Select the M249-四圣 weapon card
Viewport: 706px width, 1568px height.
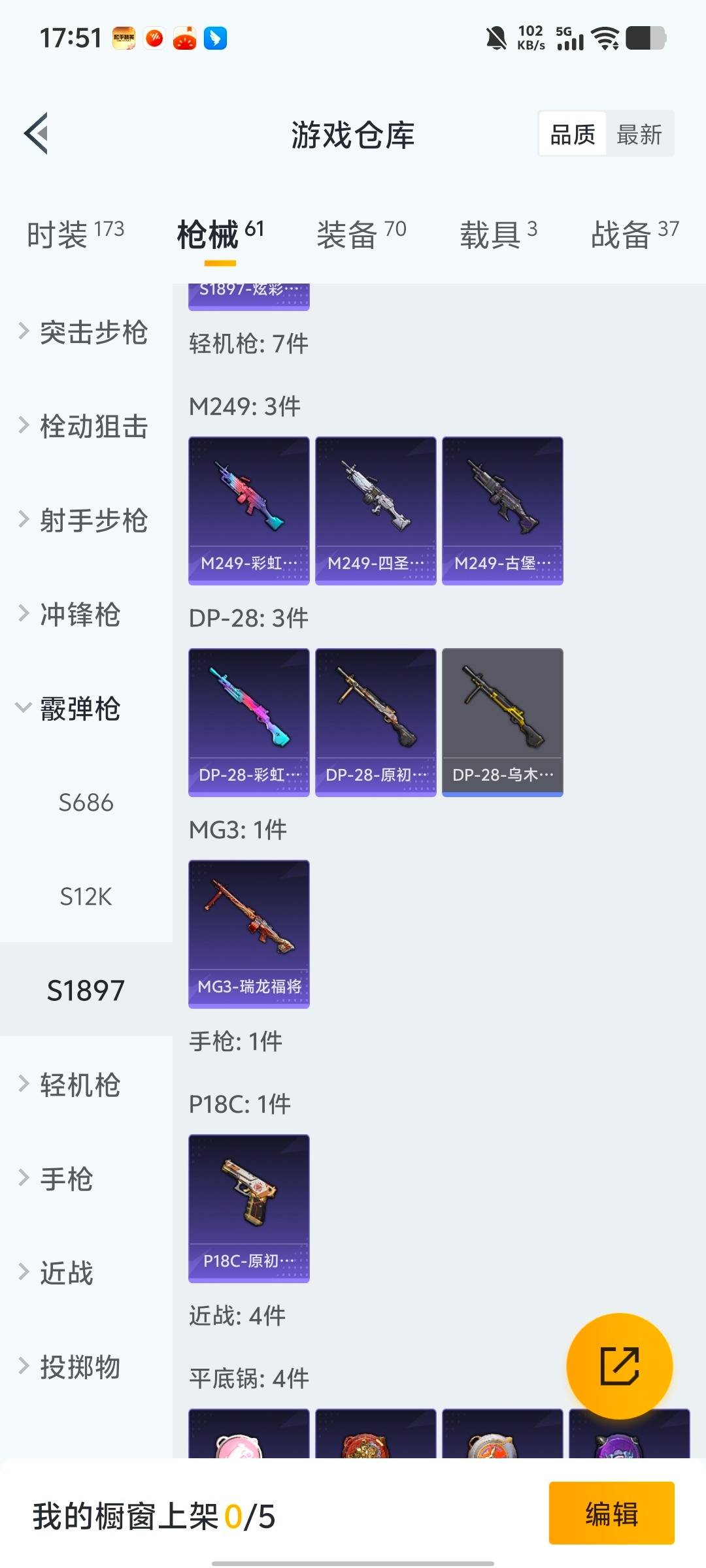375,510
